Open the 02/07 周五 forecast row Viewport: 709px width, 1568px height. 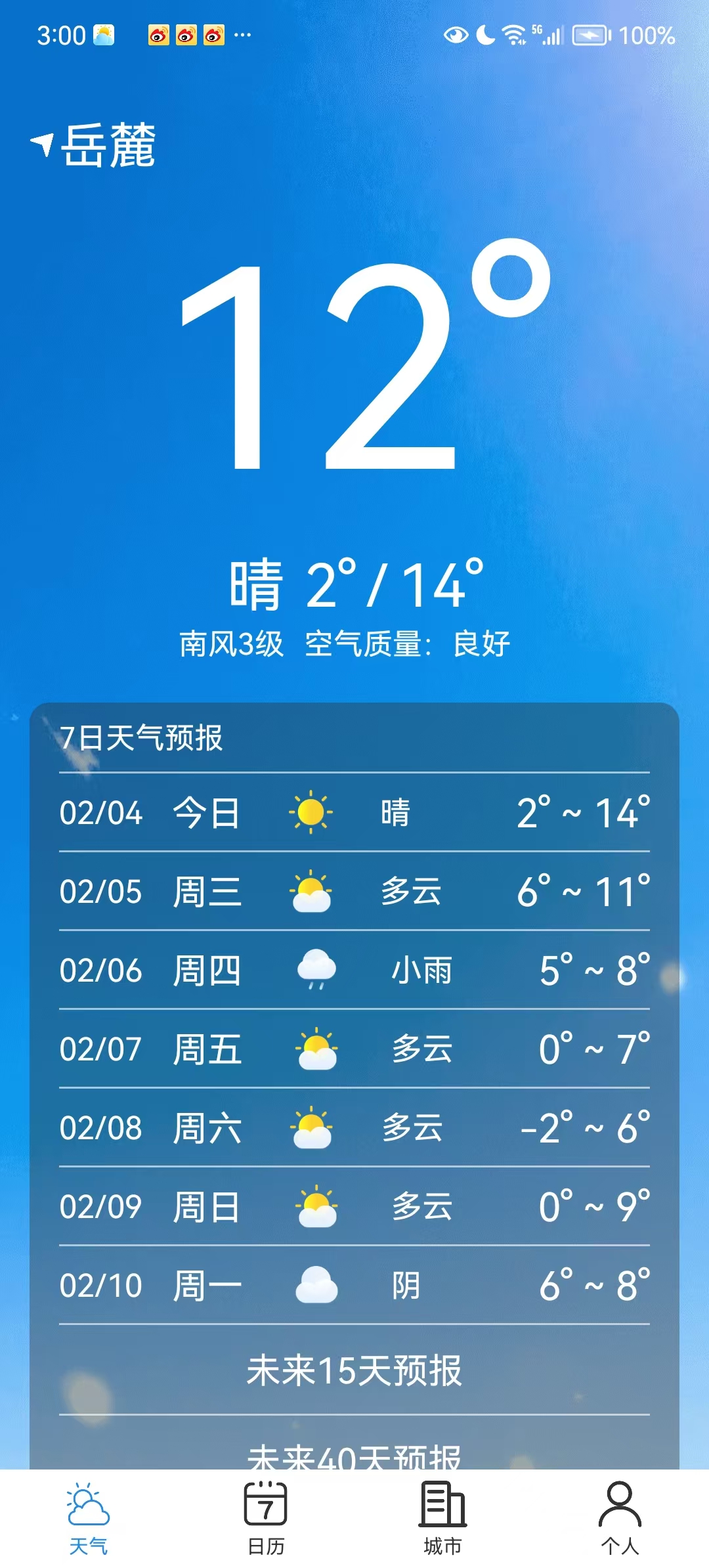coord(354,1049)
